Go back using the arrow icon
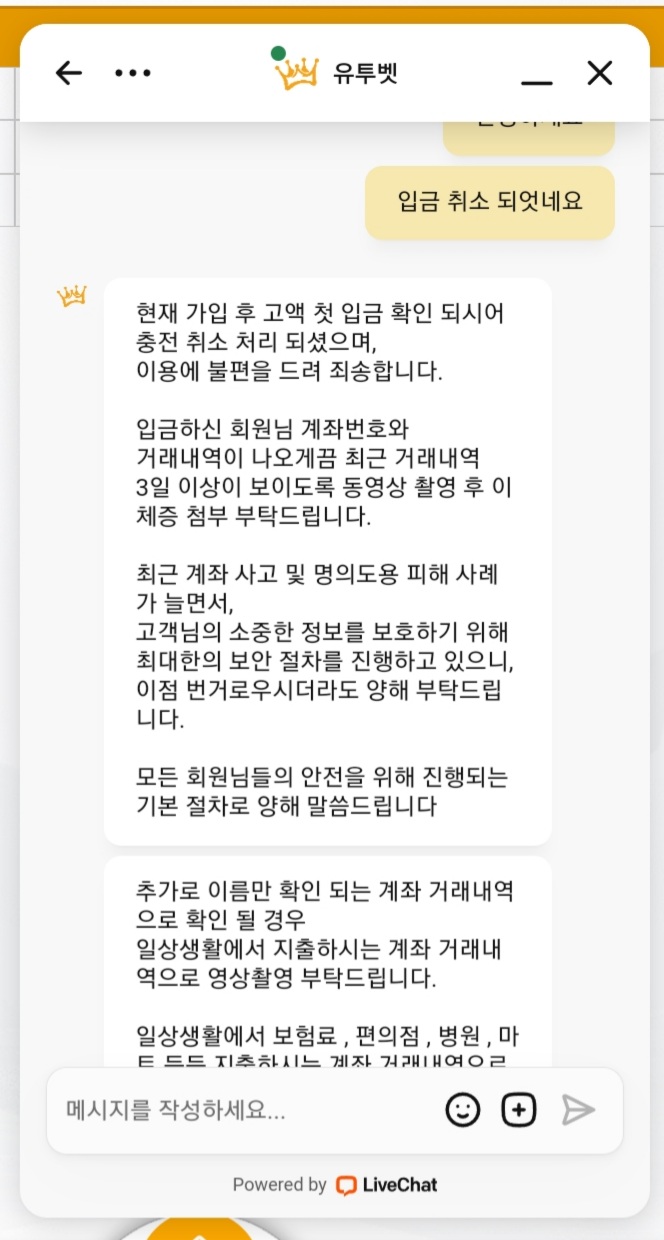 click(68, 73)
